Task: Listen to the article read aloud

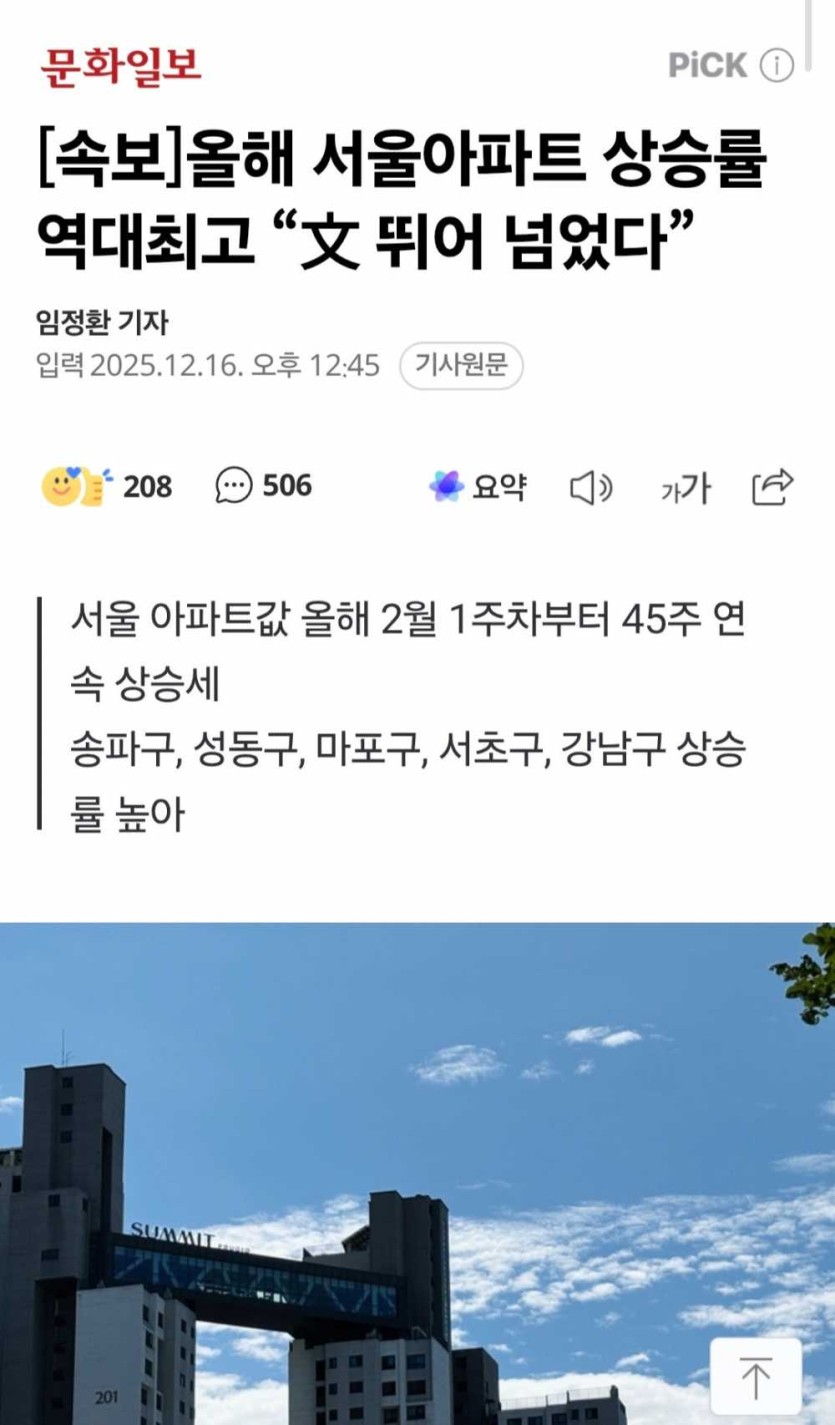Action: click(591, 488)
